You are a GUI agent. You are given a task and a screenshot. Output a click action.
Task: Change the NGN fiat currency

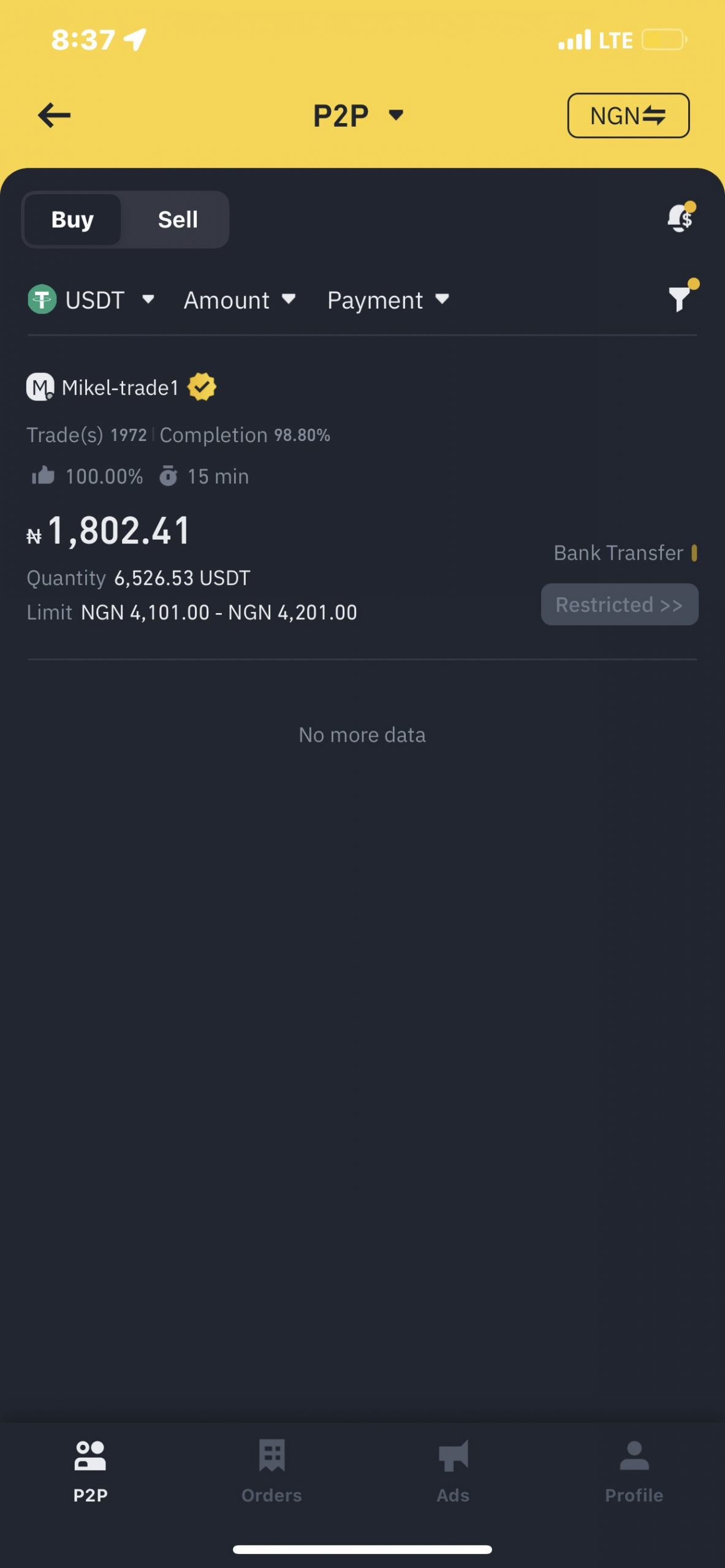628,115
